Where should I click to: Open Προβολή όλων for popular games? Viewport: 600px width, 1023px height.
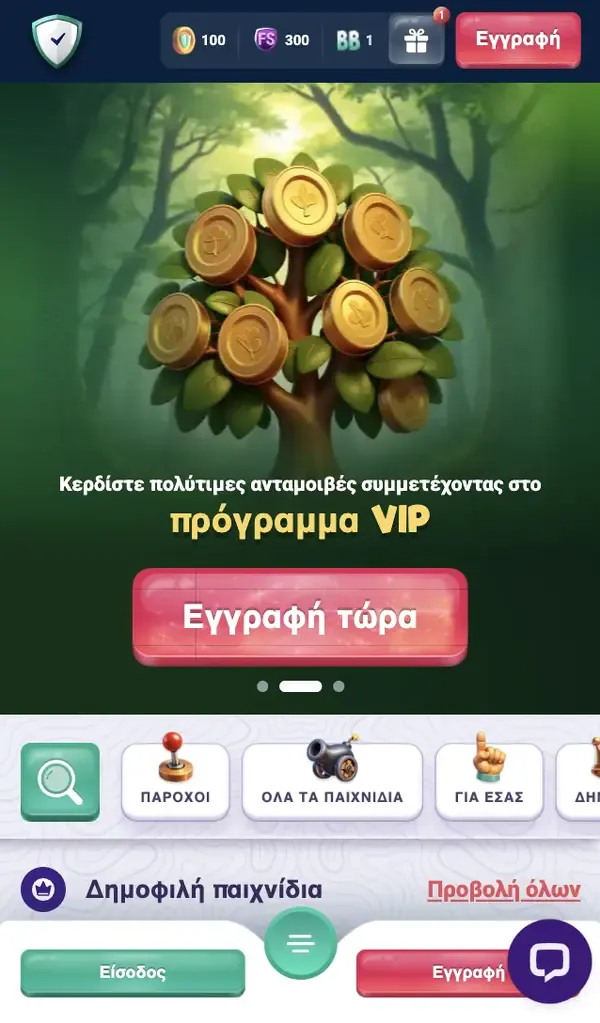503,889
